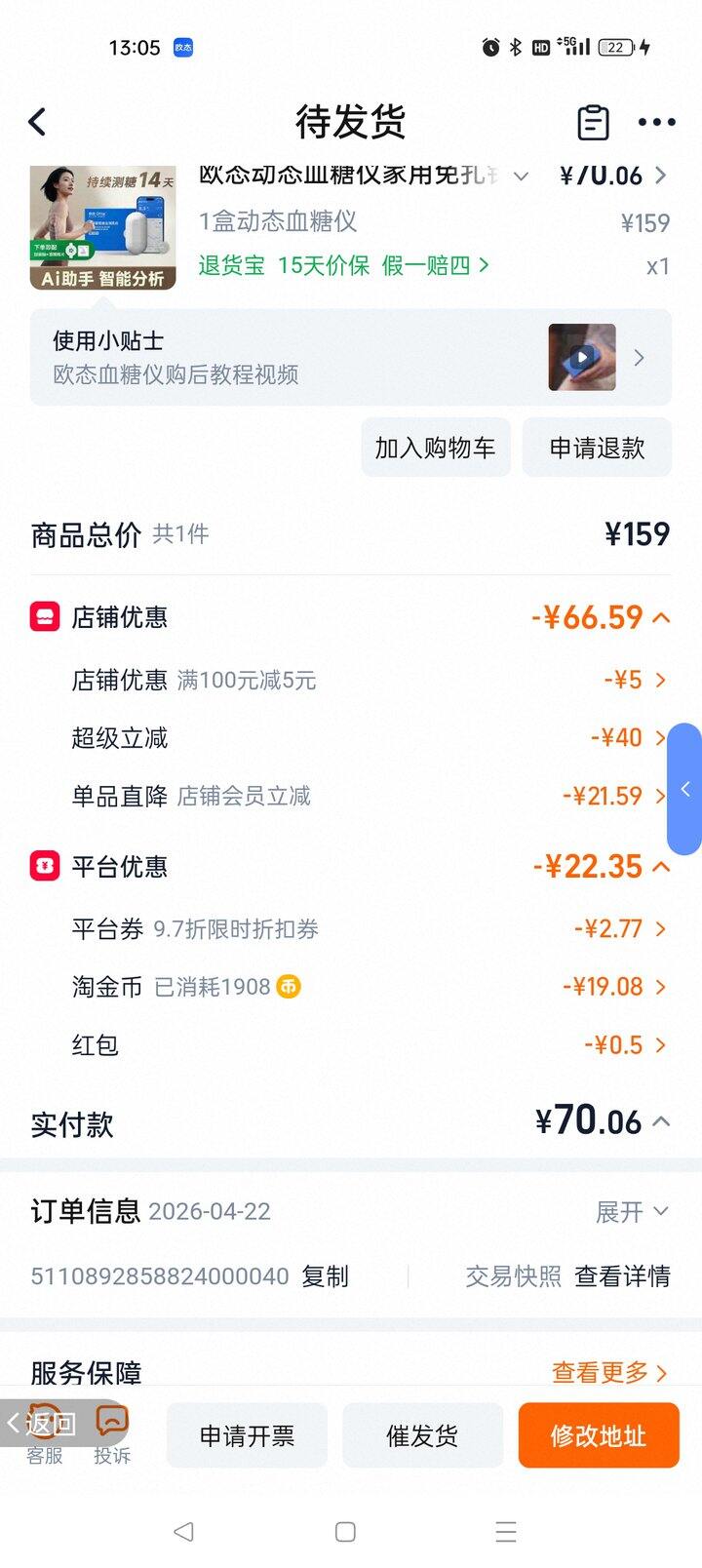
Task: Tap the orange 修改地址 button
Action: 598,1435
